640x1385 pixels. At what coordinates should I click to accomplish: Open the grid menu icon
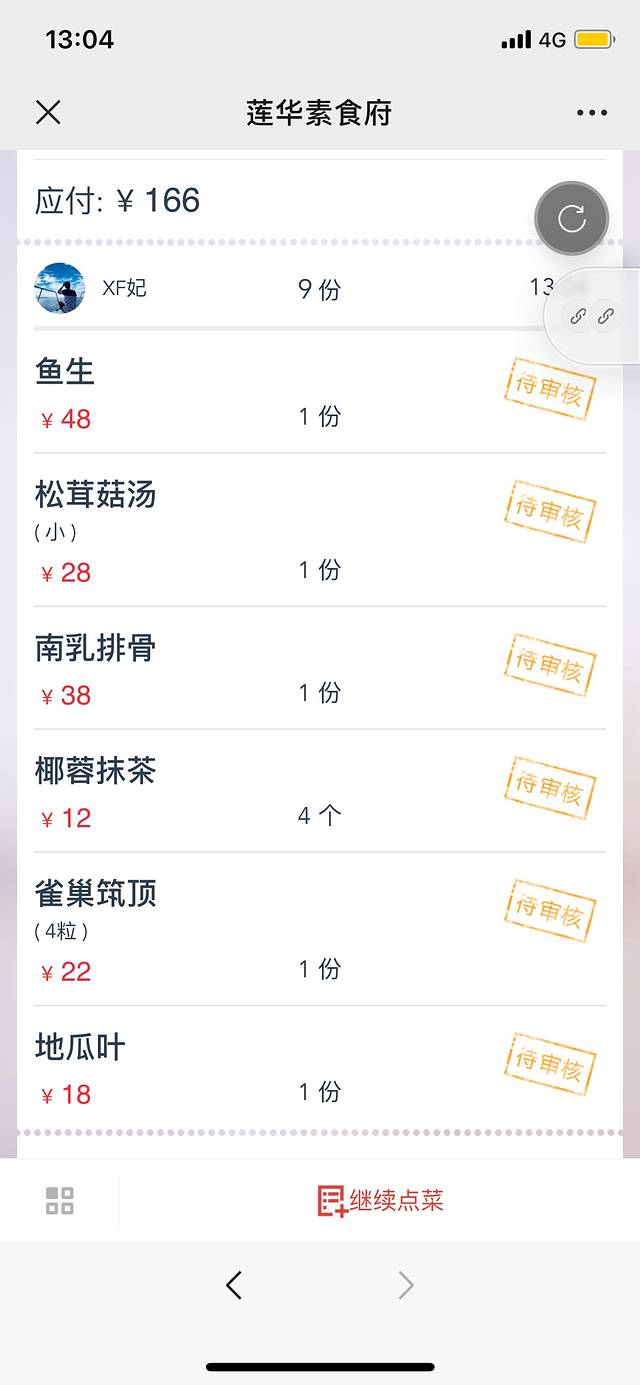click(60, 1200)
